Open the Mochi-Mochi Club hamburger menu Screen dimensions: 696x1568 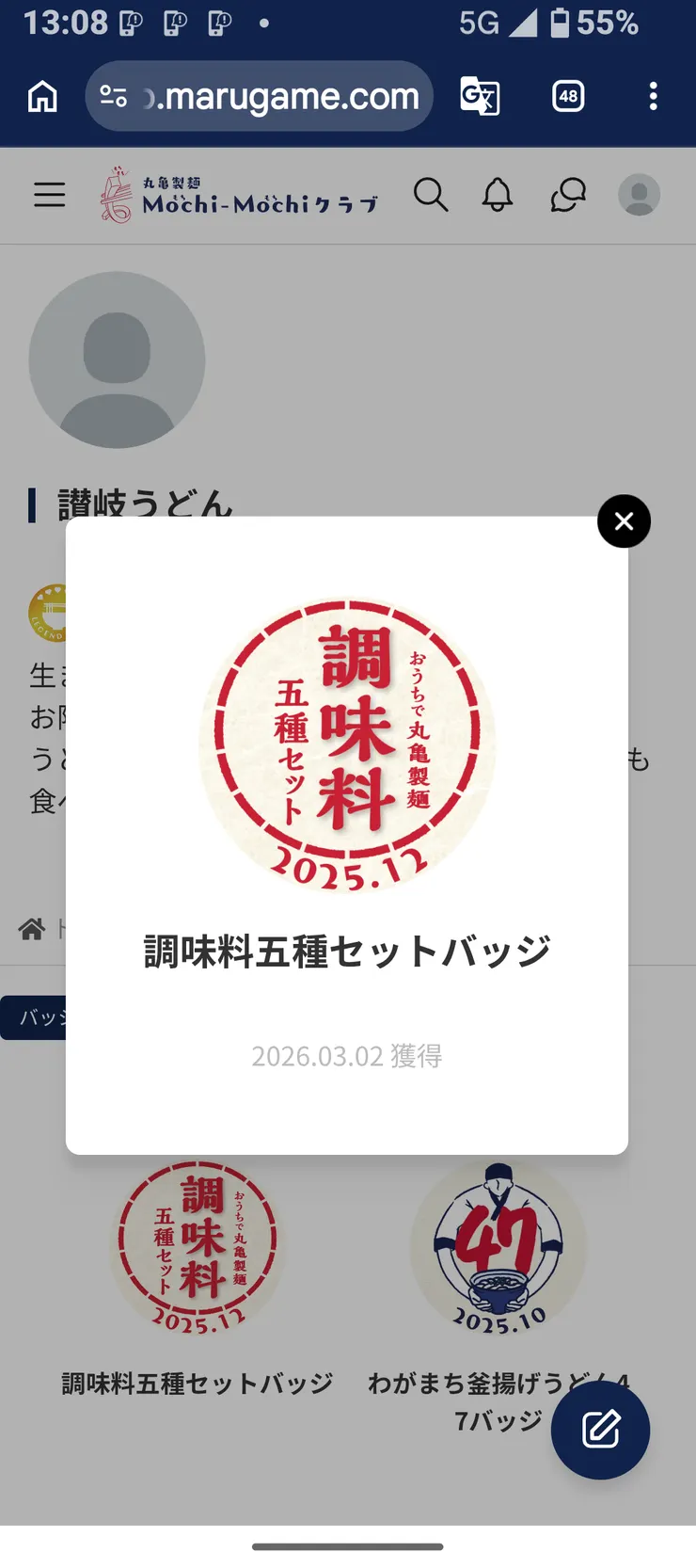[49, 195]
